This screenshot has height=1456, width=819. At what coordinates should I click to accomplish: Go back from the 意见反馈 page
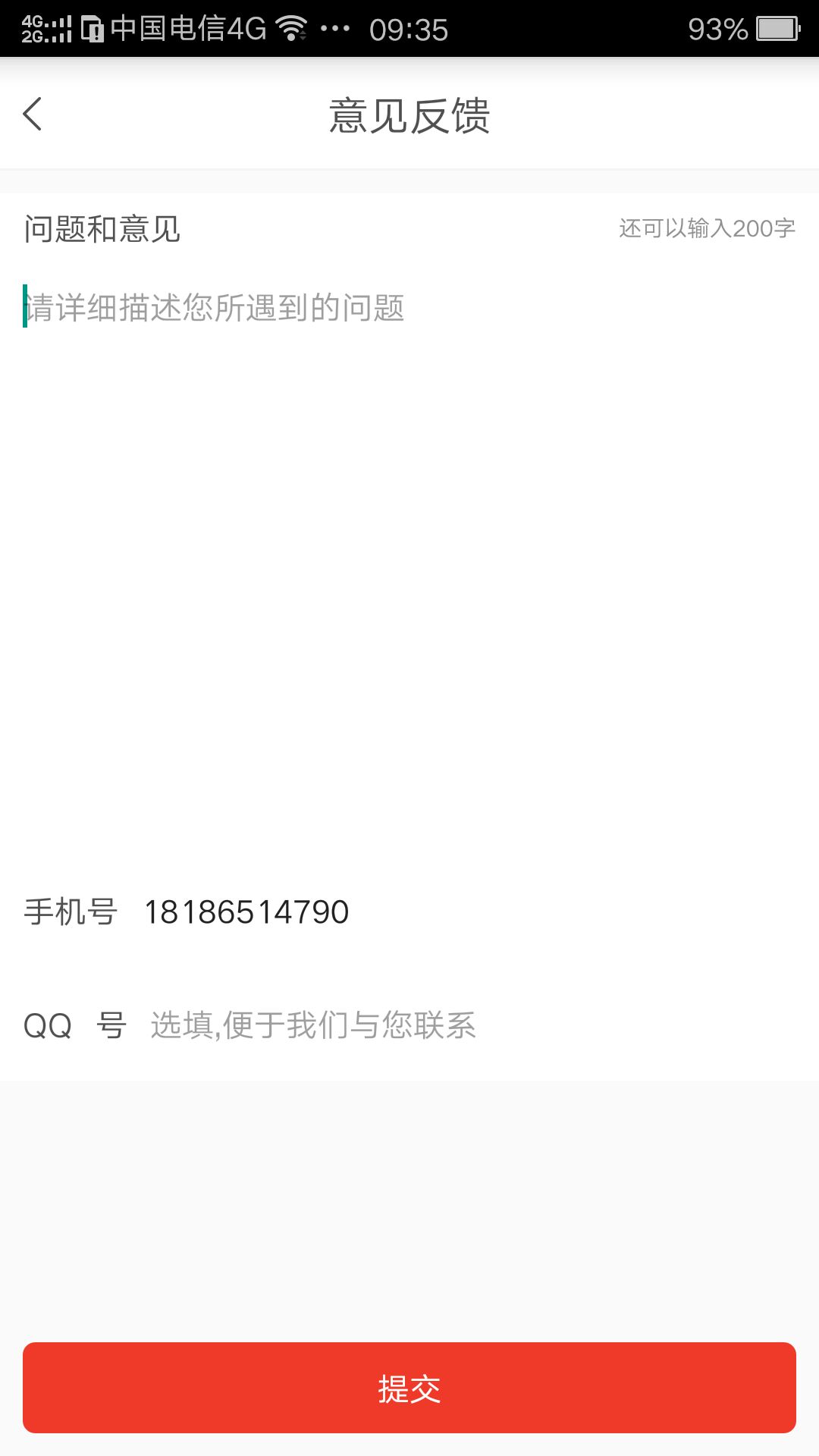33,115
